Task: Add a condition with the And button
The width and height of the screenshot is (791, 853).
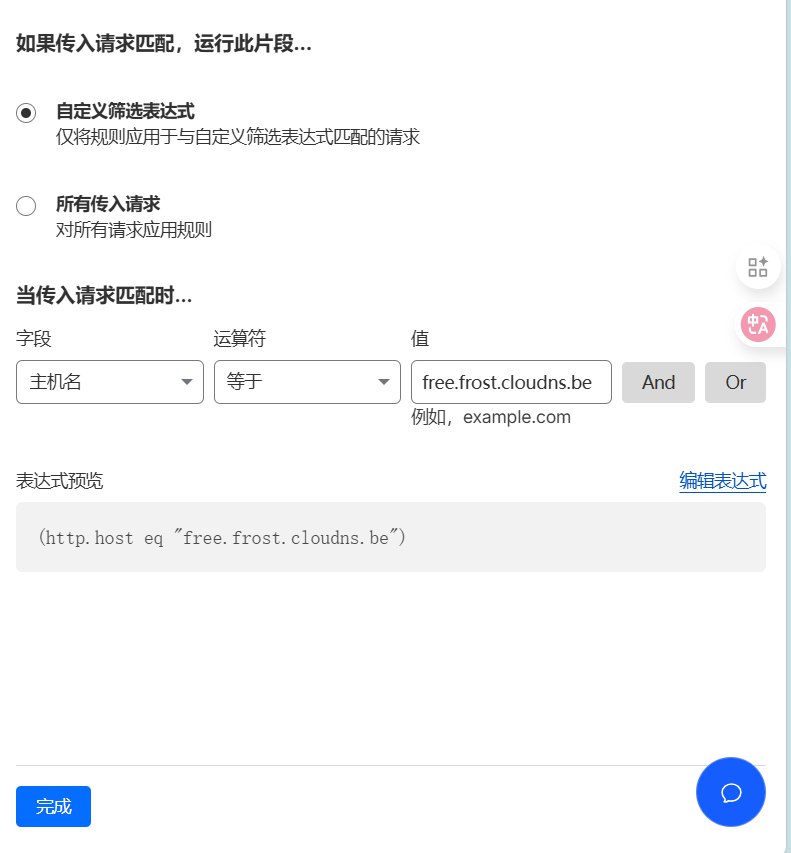Action: 658,382
